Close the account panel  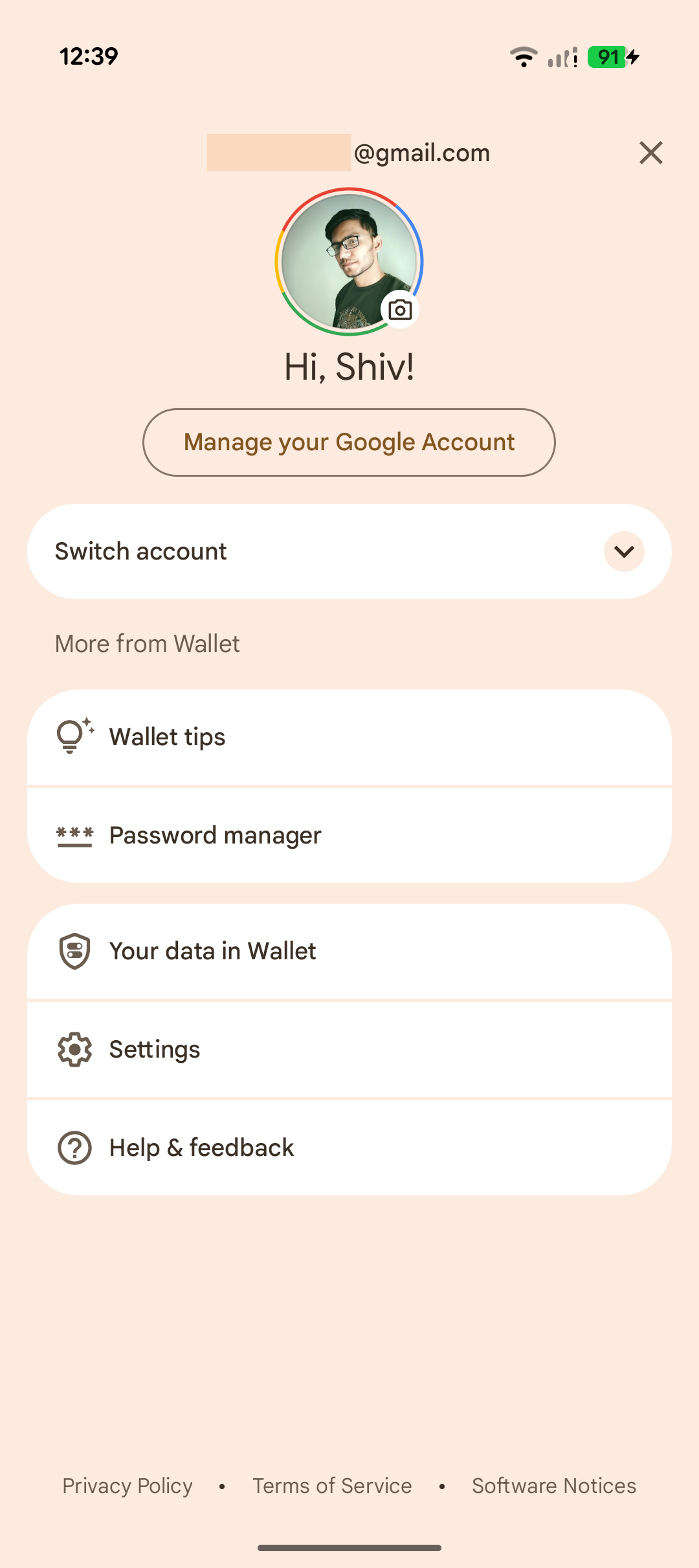[650, 153]
